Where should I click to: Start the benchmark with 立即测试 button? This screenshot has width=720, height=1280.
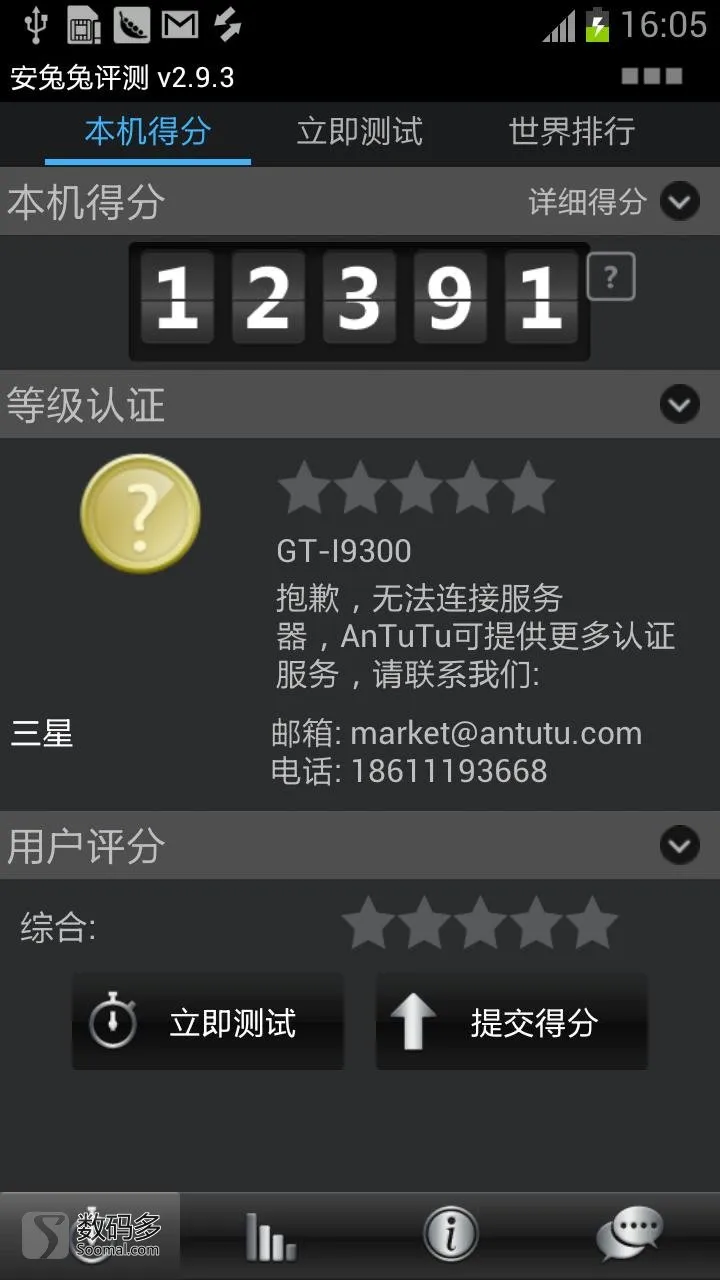click(x=208, y=1022)
